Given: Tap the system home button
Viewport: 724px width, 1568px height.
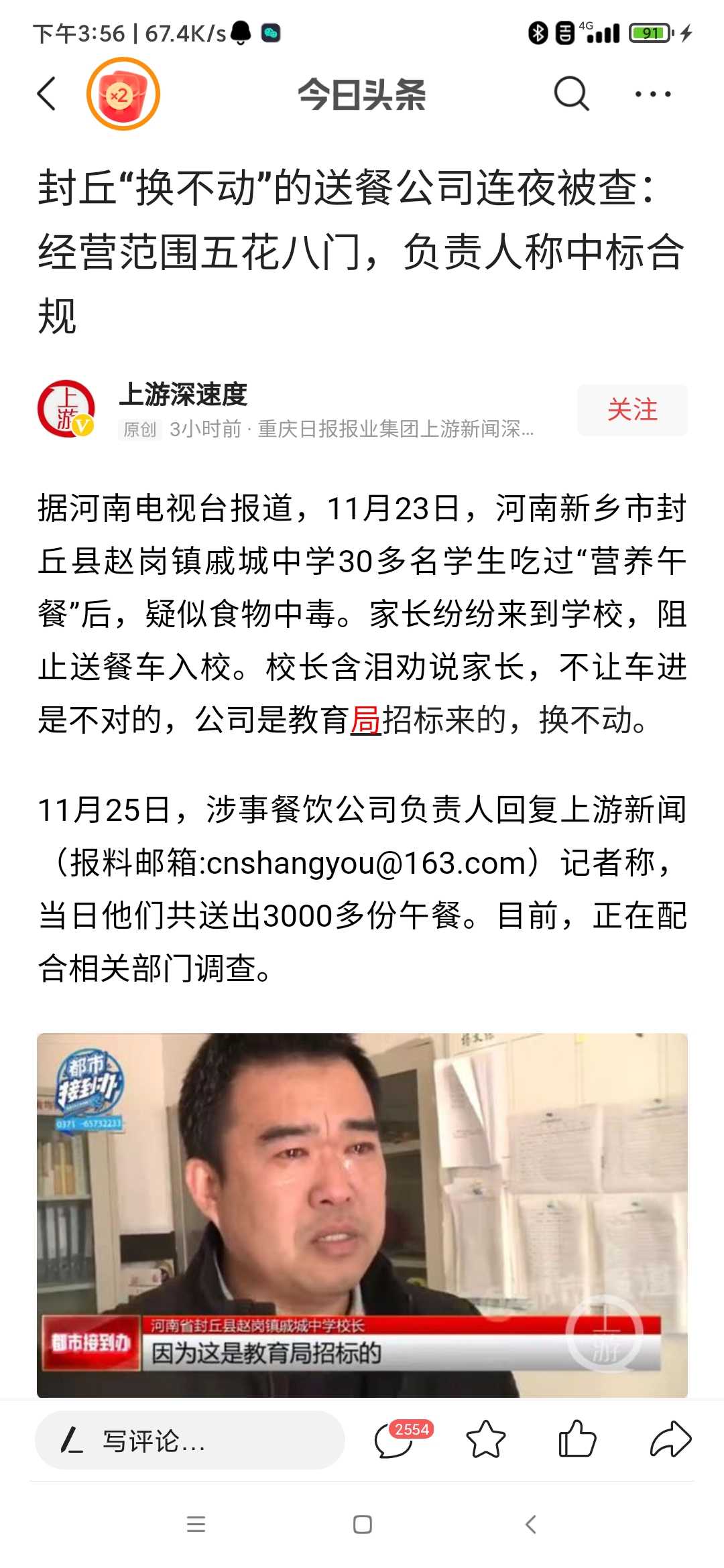Looking at the screenshot, I should [363, 1524].
